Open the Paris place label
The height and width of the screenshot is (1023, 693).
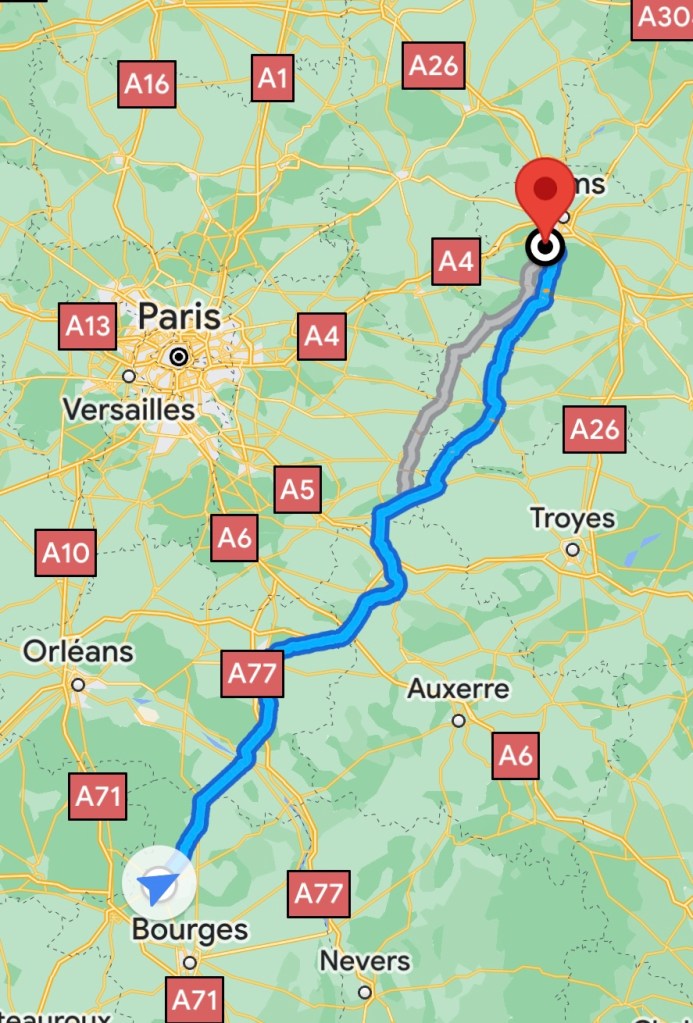click(x=179, y=317)
